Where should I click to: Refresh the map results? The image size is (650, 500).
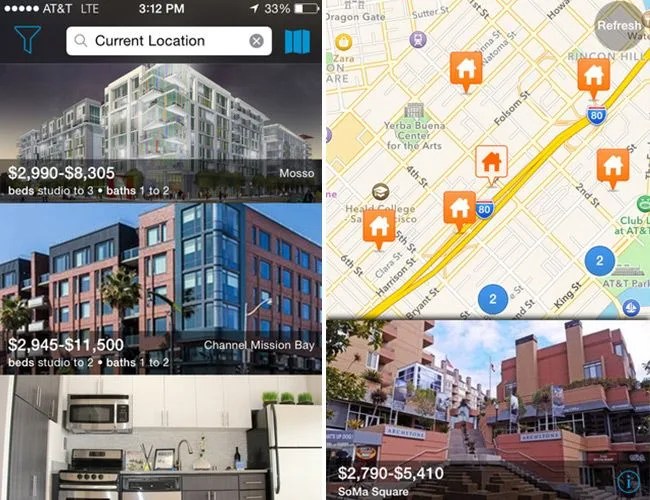click(x=619, y=26)
